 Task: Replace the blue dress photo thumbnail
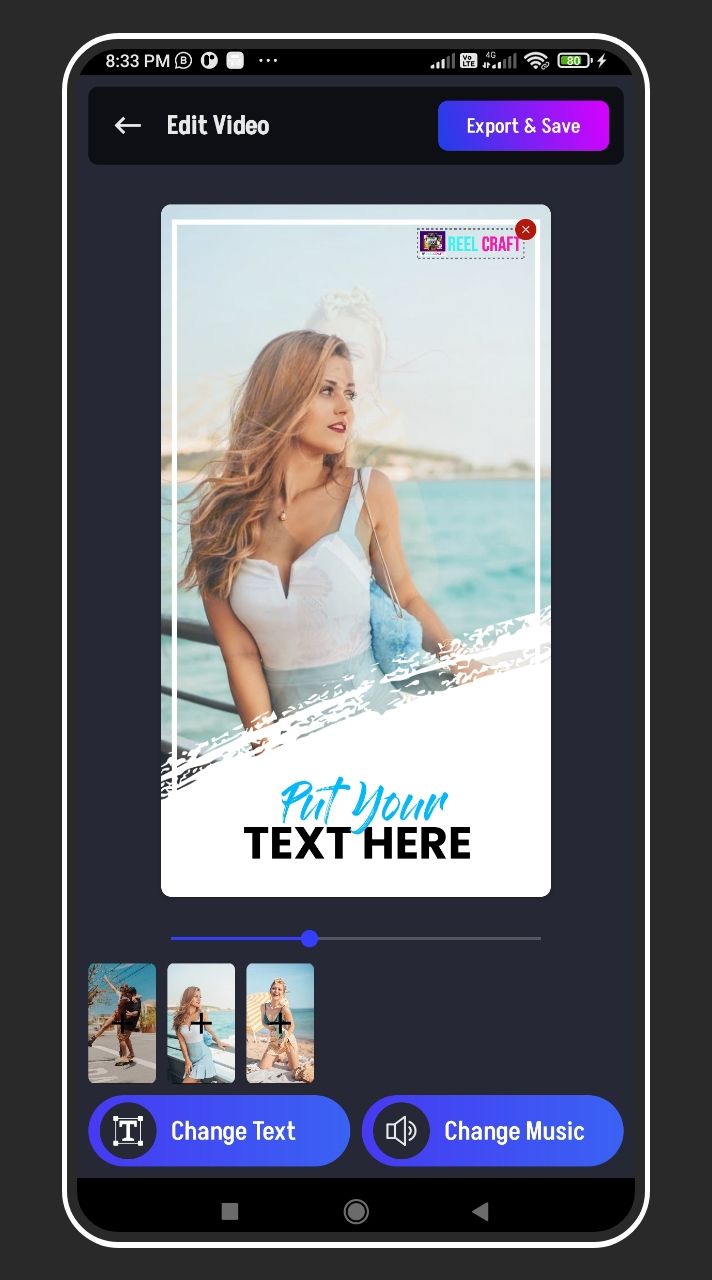click(201, 1023)
